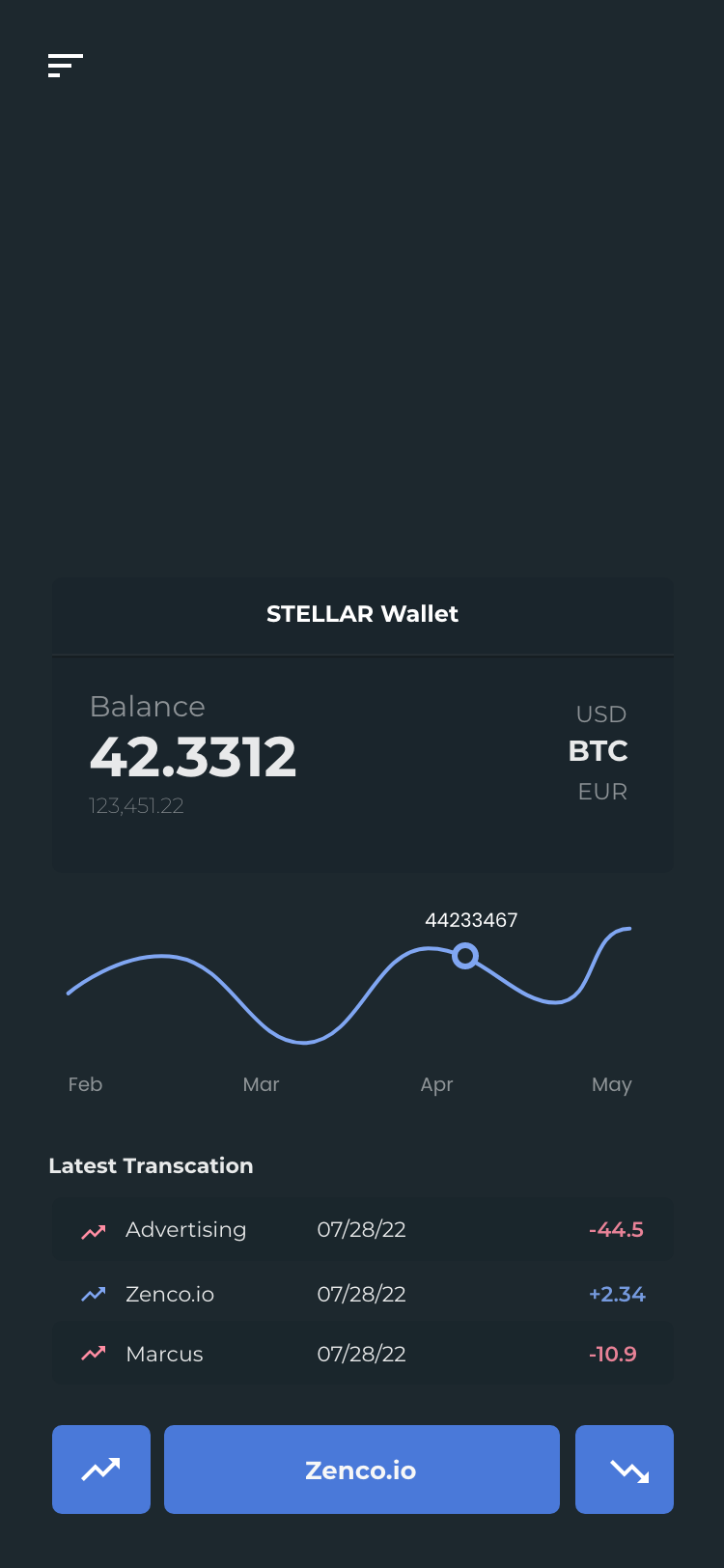Select USD currency
The width and height of the screenshot is (724, 1568).
click(x=601, y=714)
